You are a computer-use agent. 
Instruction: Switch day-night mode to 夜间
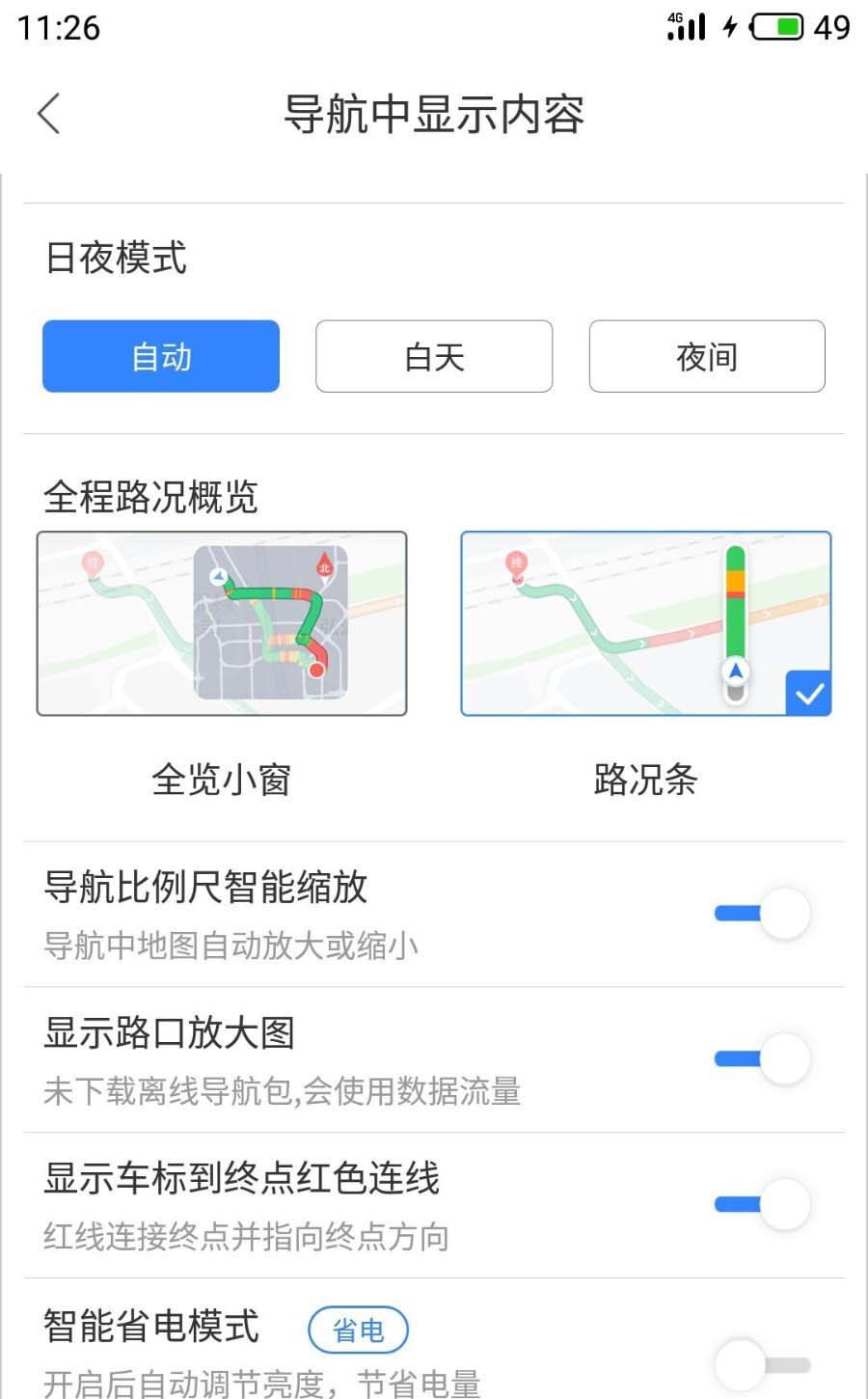(x=707, y=357)
